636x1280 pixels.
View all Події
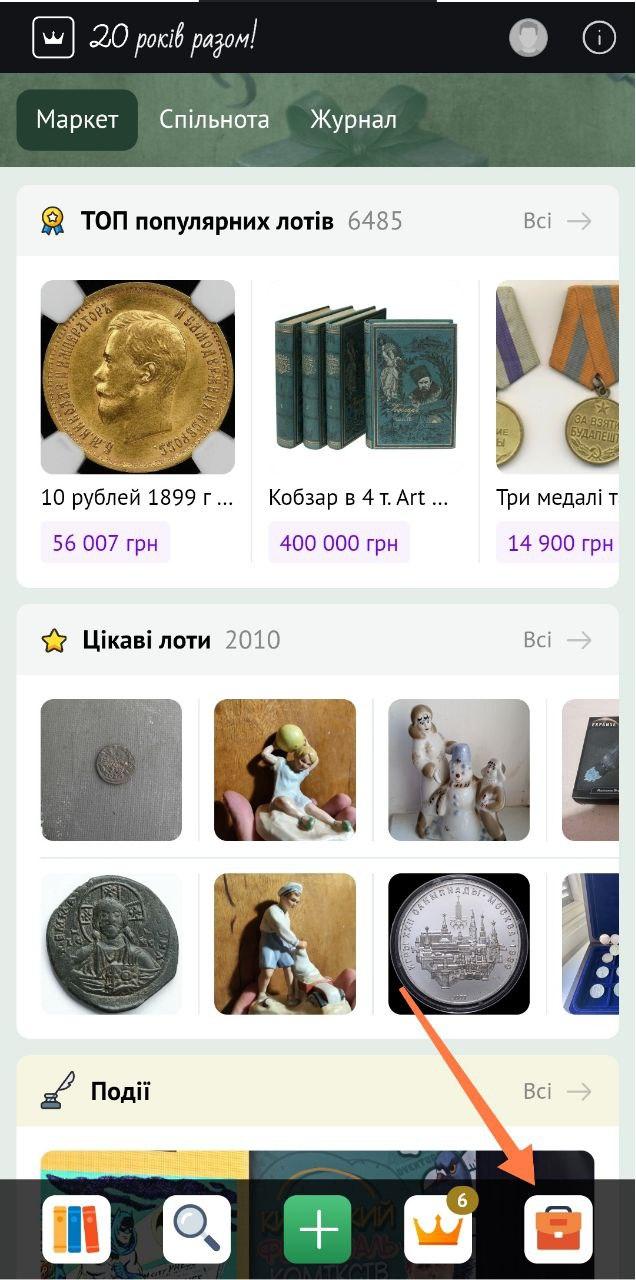point(557,1091)
